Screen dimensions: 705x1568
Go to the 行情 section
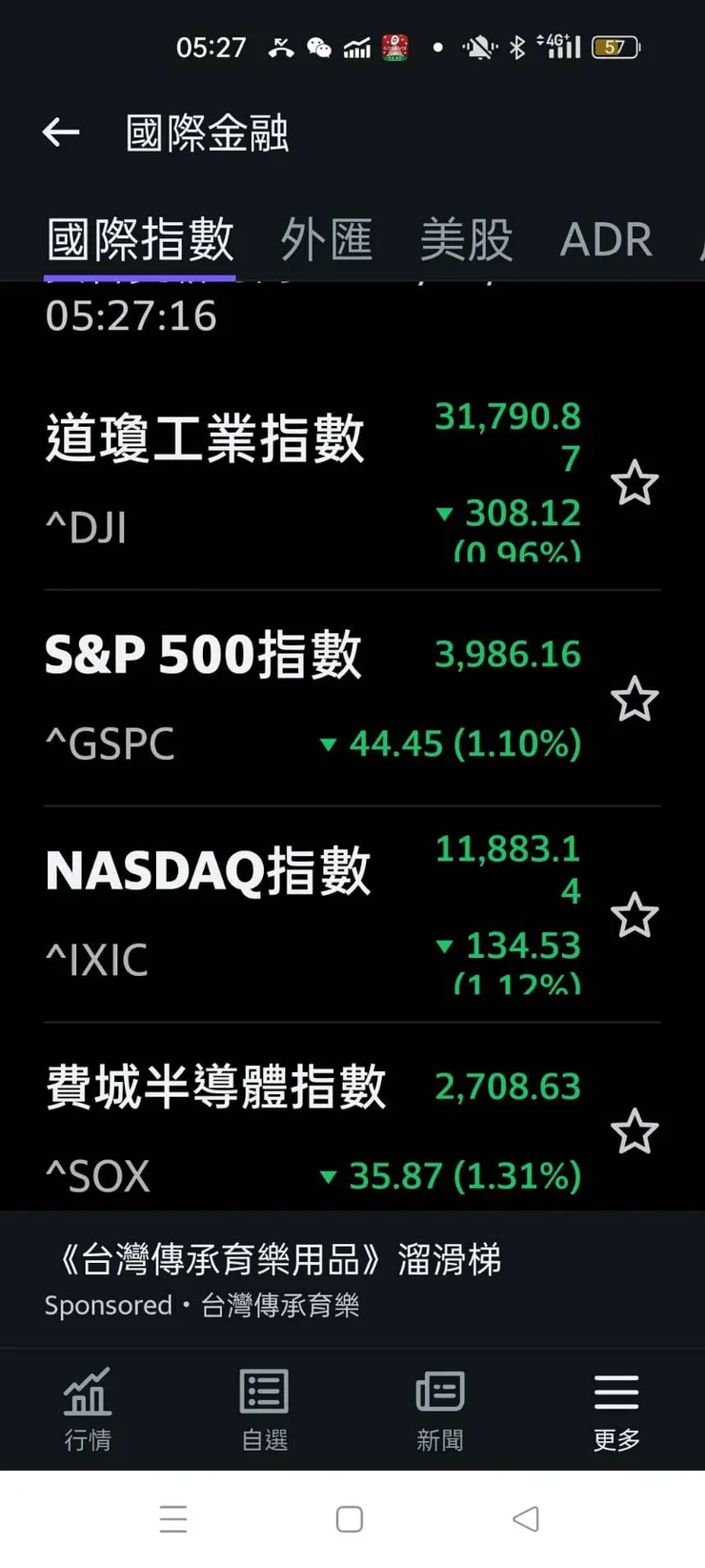pos(88,1410)
